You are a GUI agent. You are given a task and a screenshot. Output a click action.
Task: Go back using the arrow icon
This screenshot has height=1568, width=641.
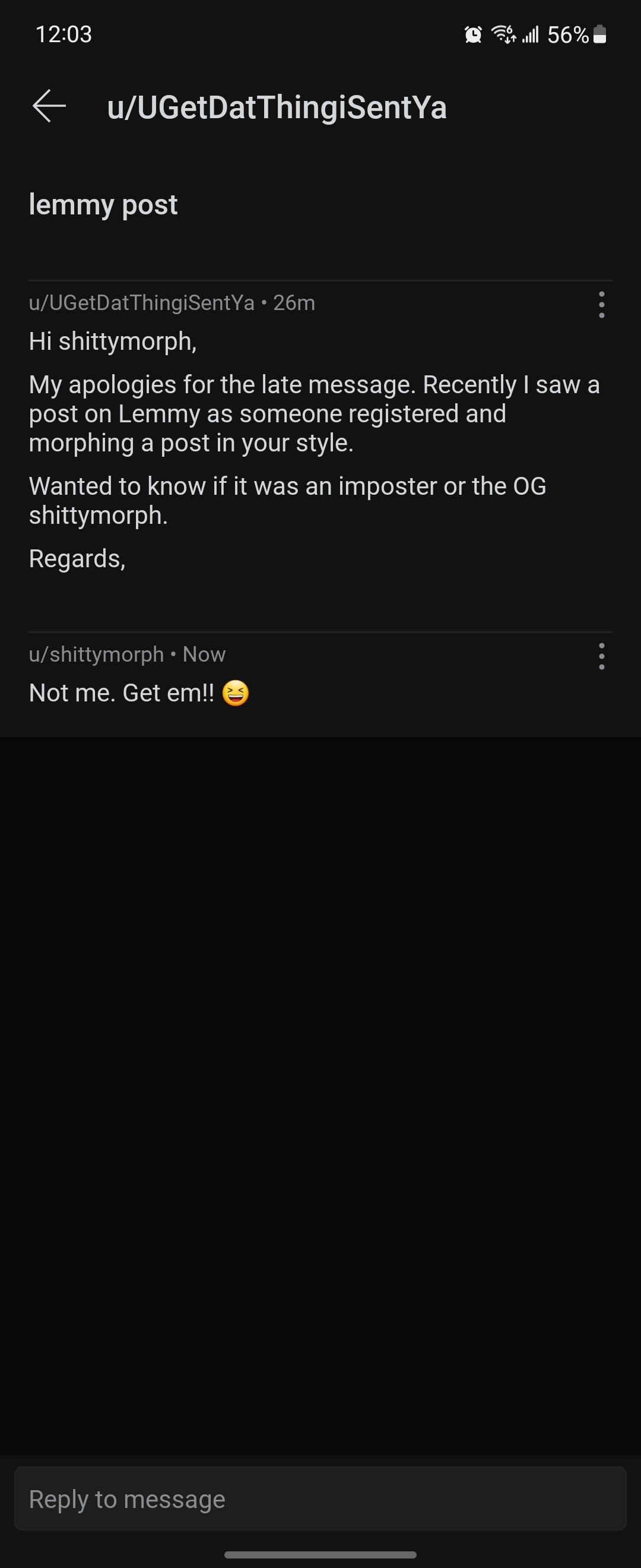49,106
